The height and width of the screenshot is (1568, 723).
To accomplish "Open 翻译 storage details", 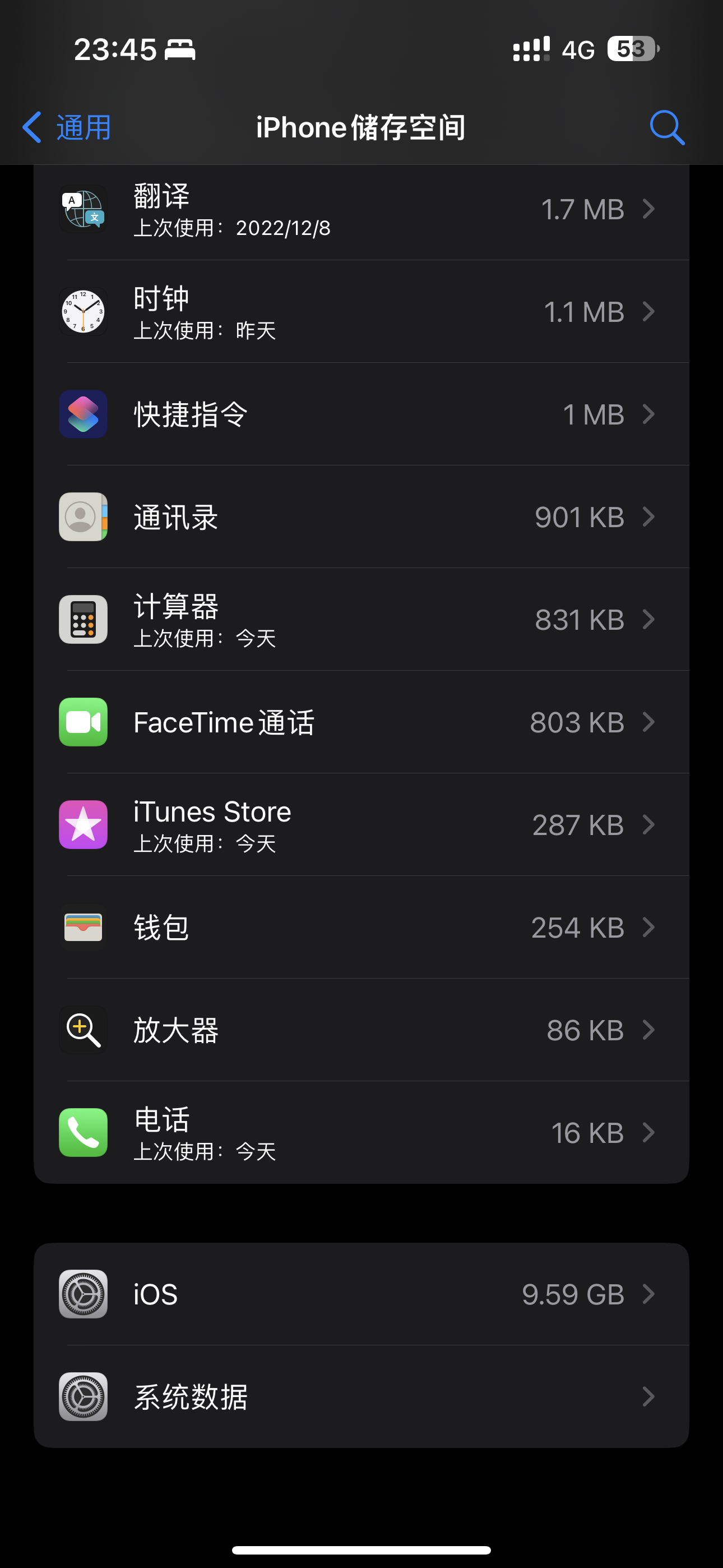I will coord(361,209).
